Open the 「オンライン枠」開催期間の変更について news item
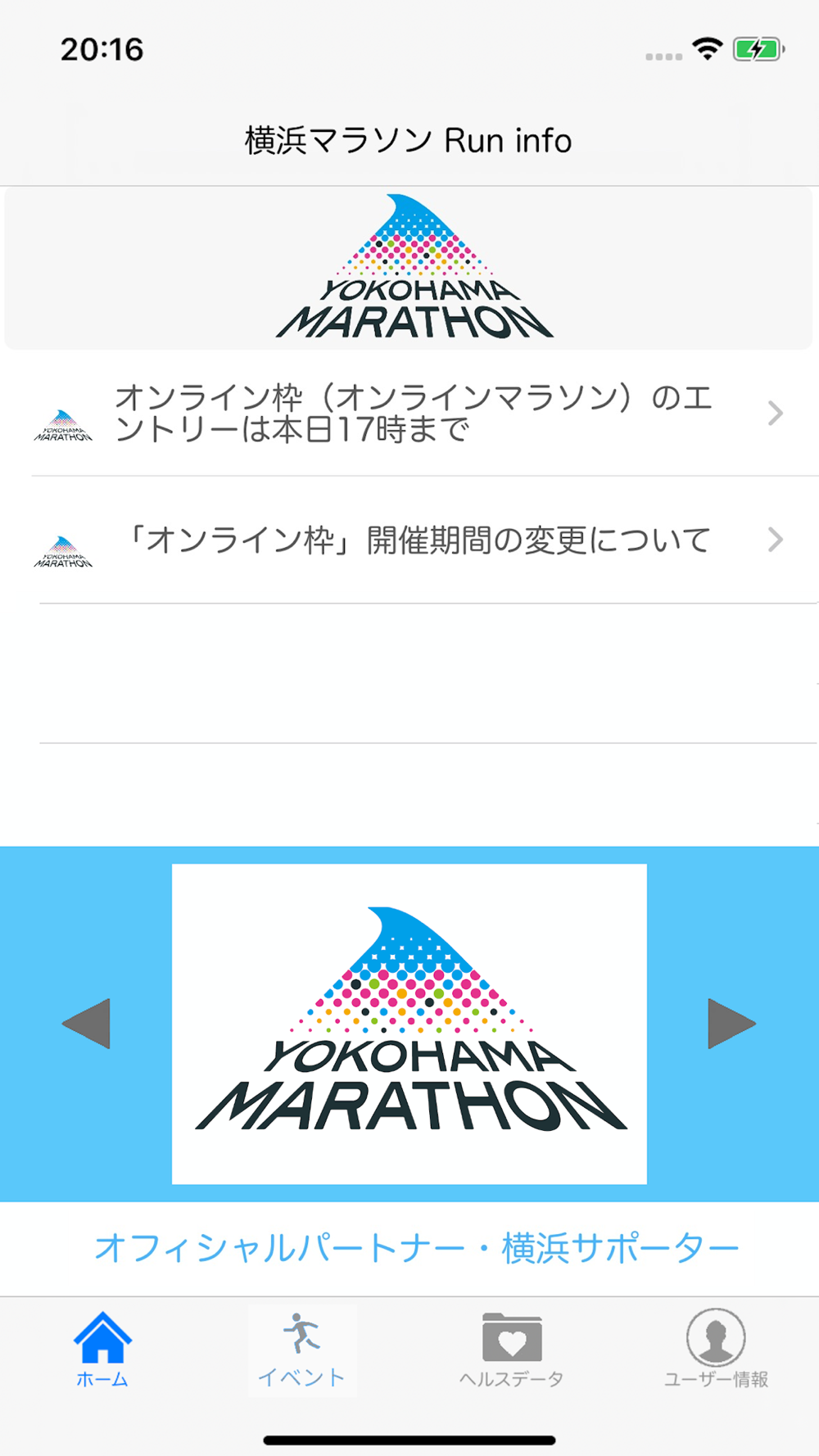The width and height of the screenshot is (819, 1456). (x=409, y=540)
